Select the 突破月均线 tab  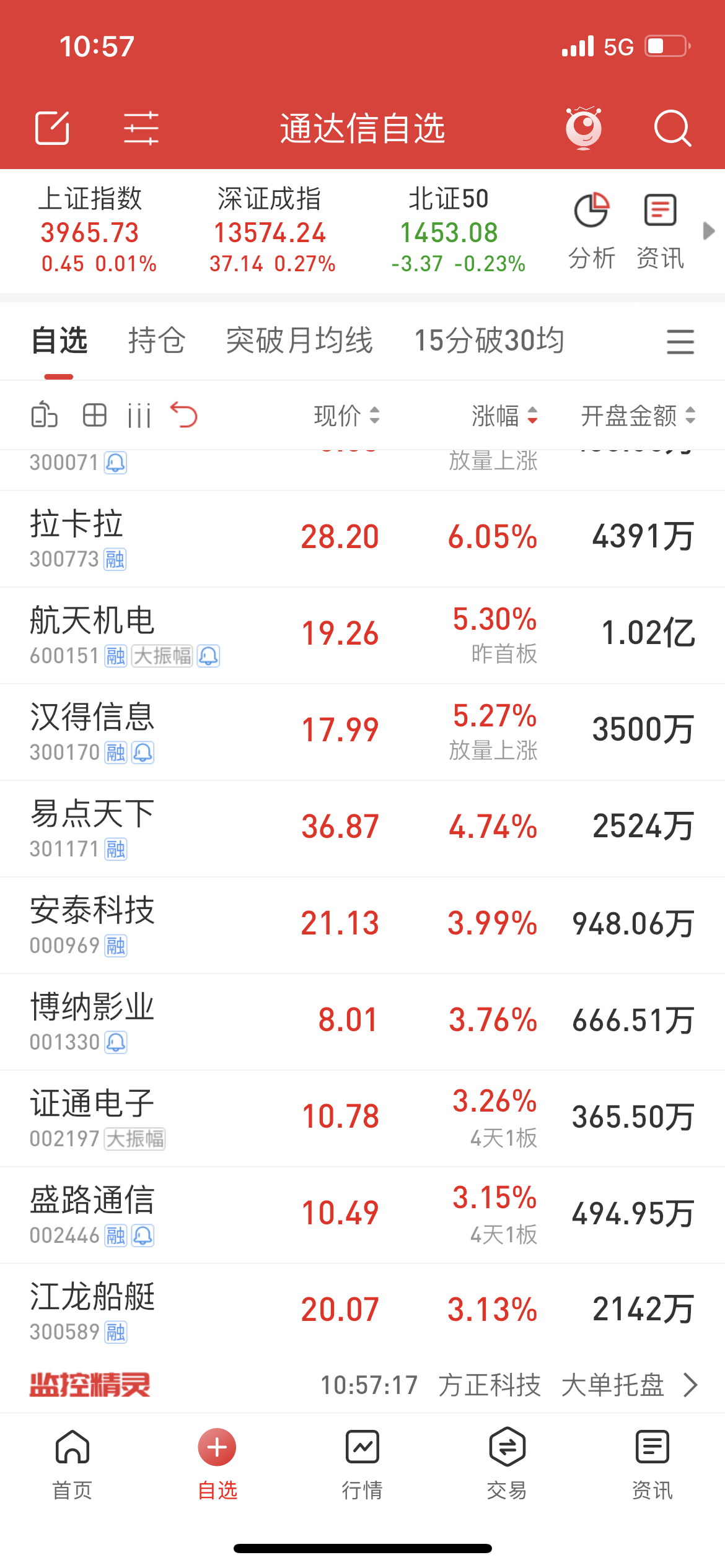tap(299, 341)
